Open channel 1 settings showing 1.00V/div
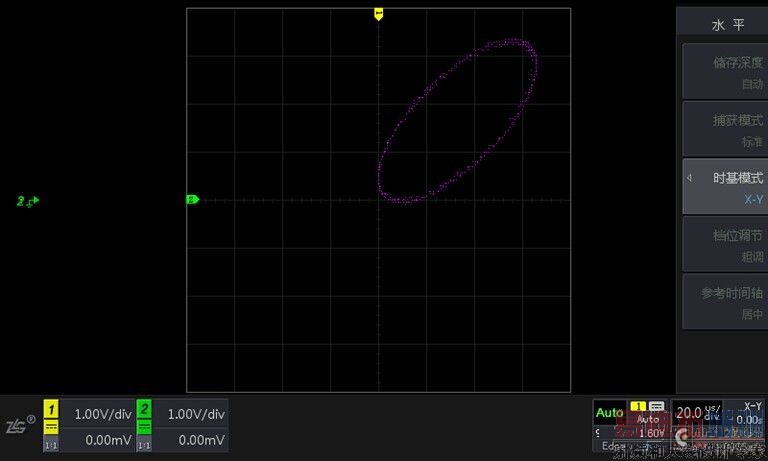This screenshot has height=461, width=768. [88, 426]
